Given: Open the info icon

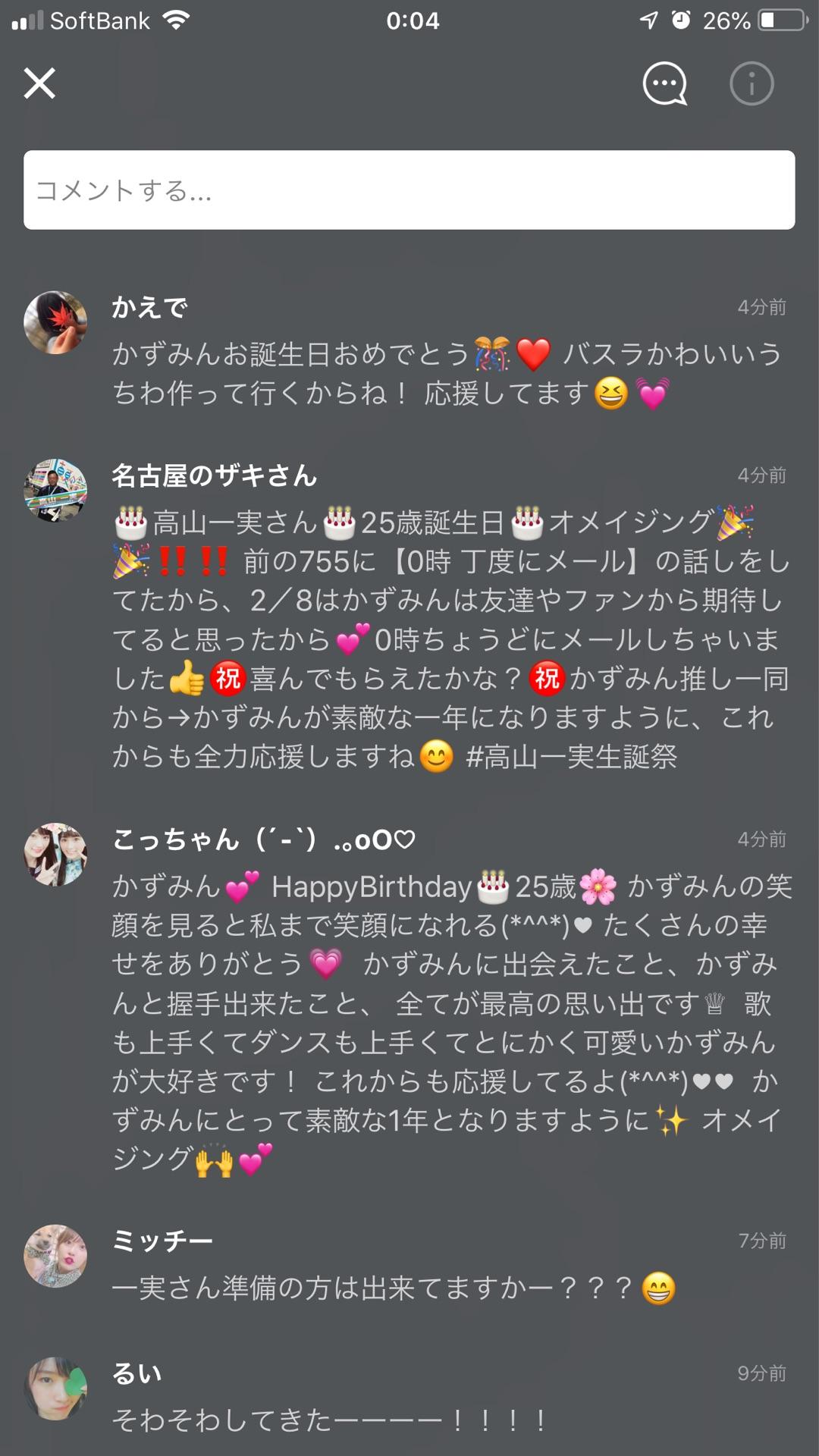Looking at the screenshot, I should [752, 83].
